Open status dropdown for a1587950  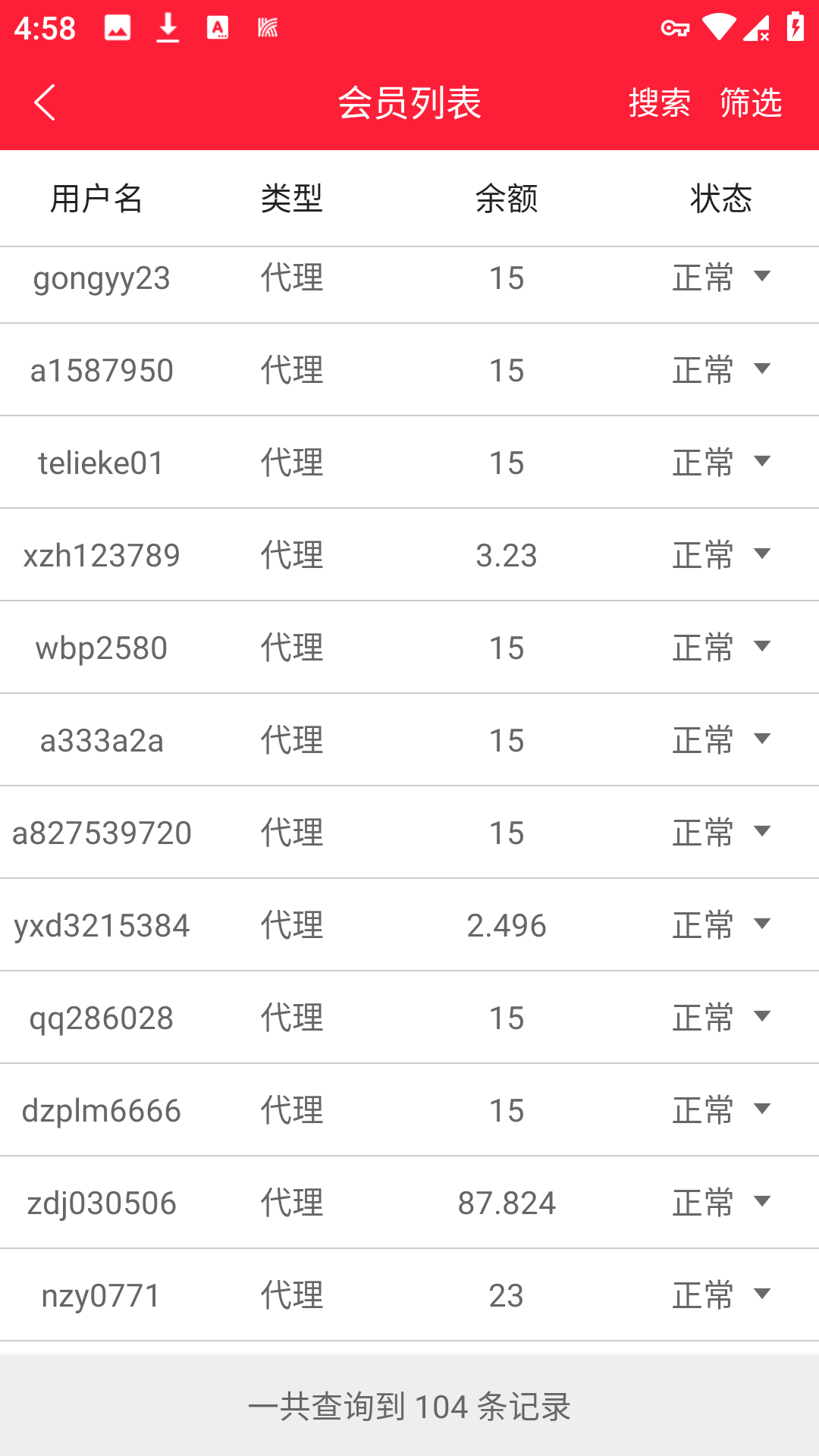721,370
